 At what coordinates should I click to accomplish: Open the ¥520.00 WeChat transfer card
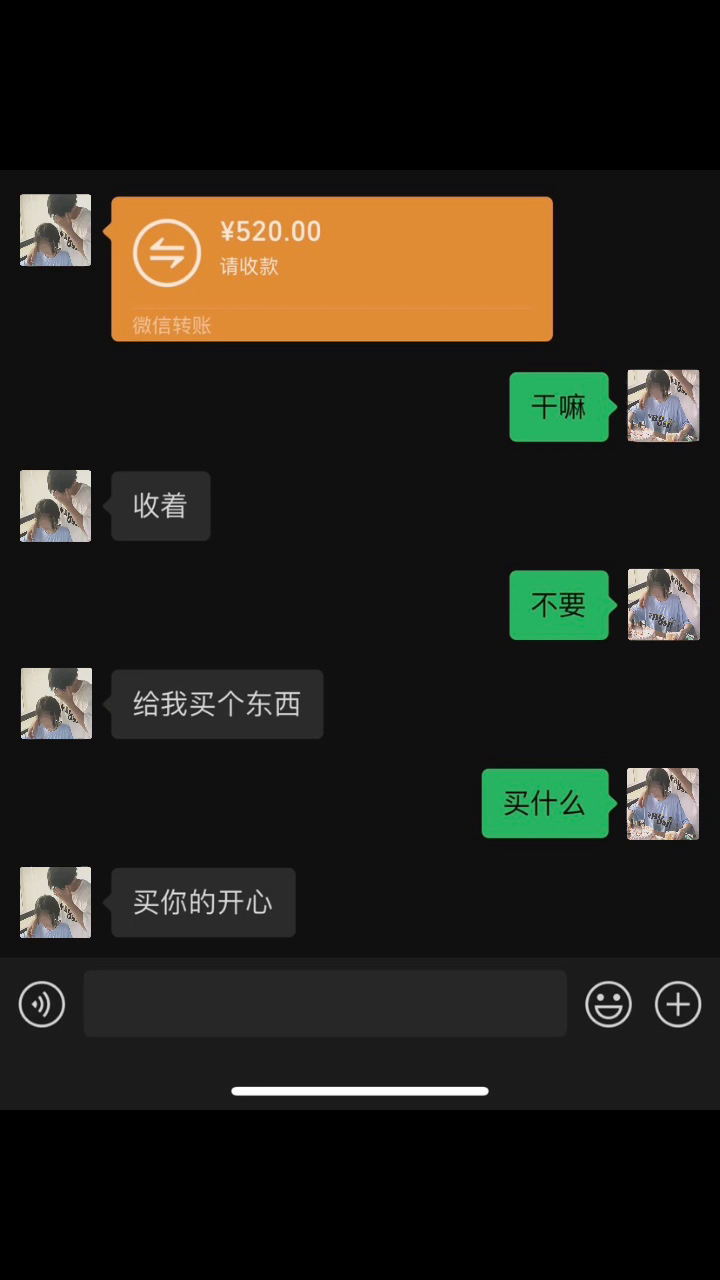331,268
